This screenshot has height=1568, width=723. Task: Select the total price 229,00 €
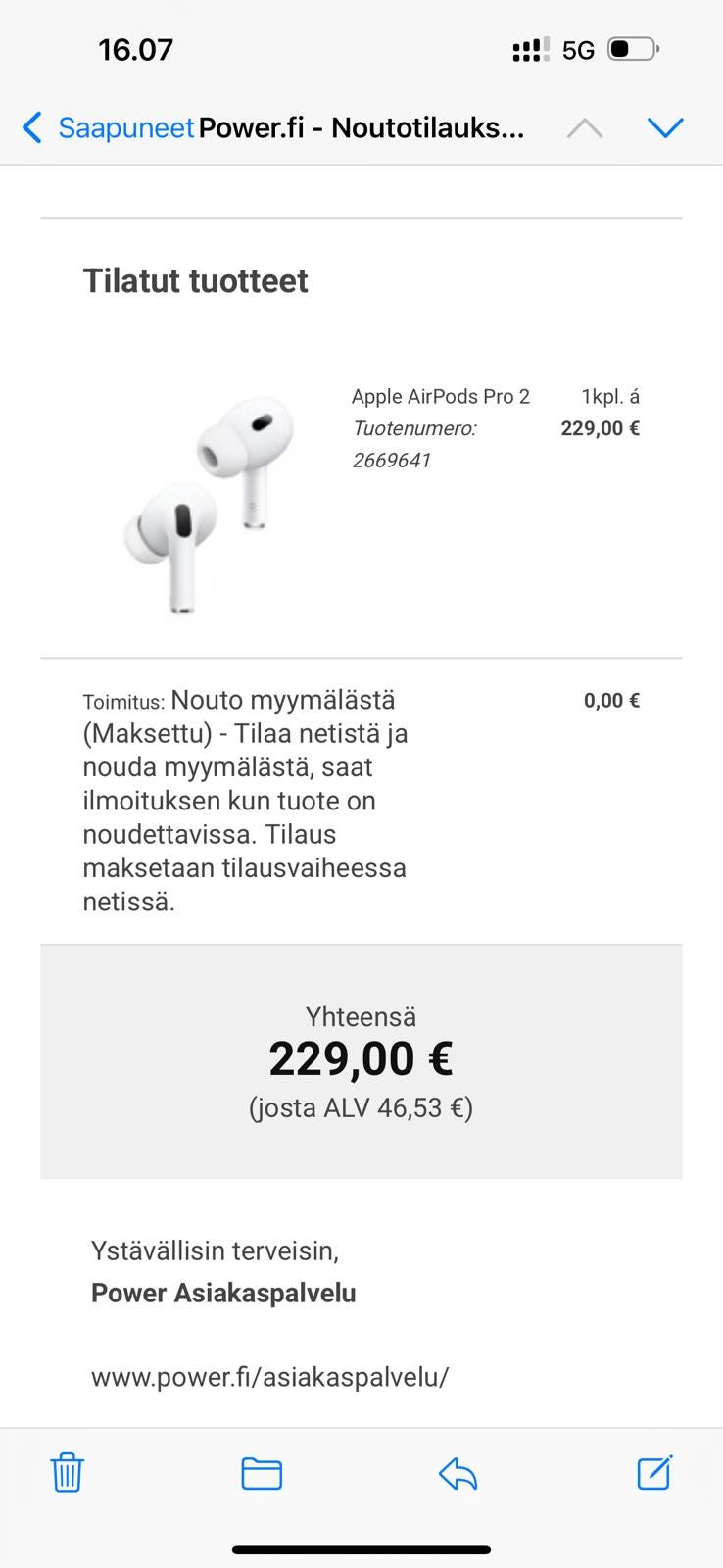[361, 1058]
